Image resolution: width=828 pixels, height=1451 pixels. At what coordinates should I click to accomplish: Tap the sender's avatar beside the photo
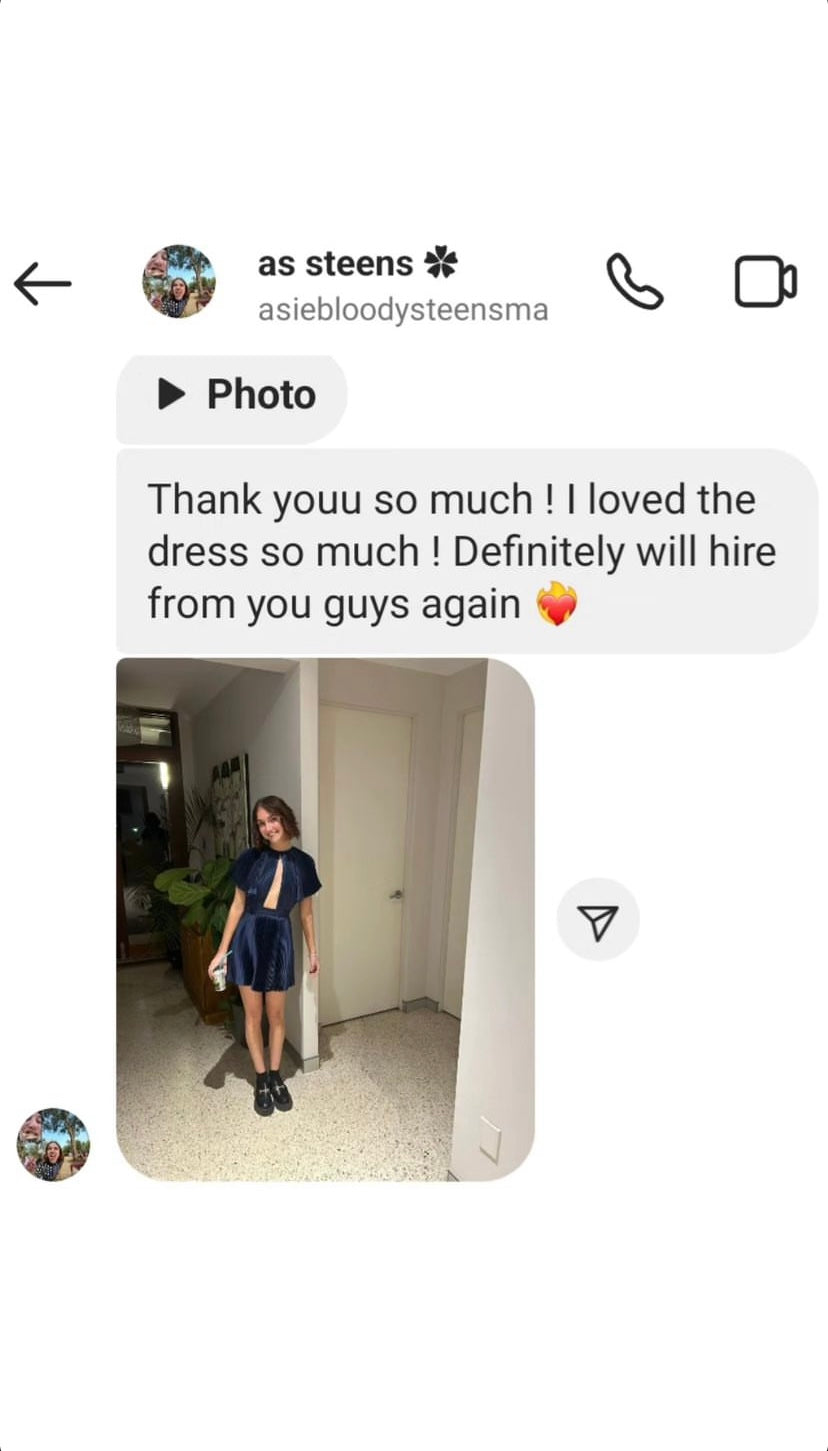[x=53, y=1144]
